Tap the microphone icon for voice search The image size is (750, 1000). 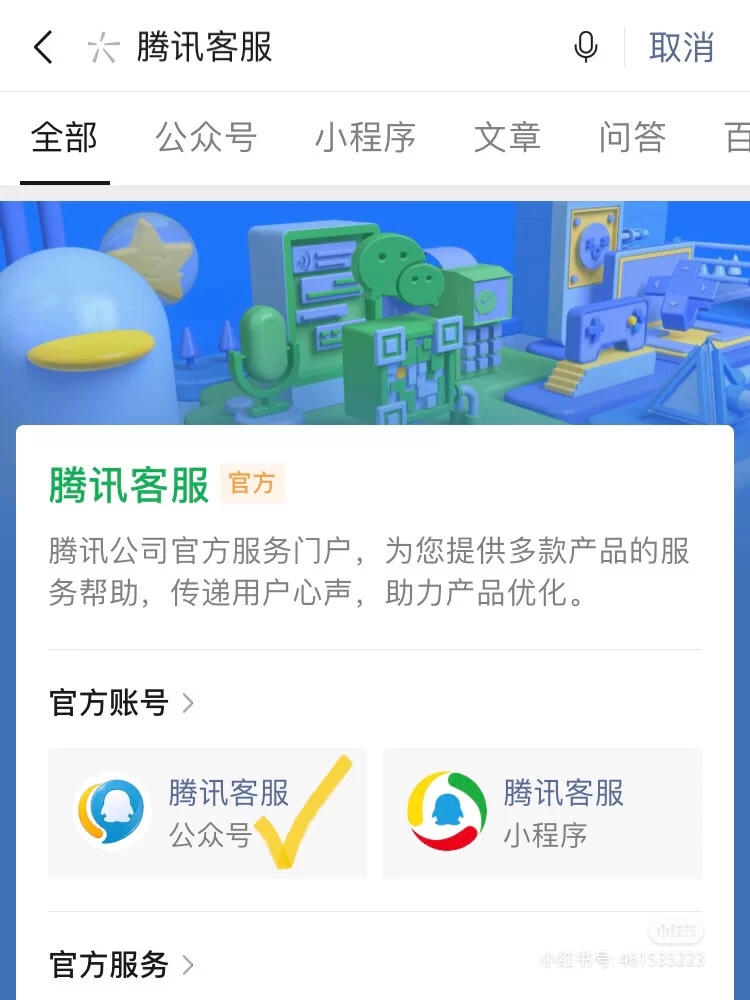coord(585,46)
